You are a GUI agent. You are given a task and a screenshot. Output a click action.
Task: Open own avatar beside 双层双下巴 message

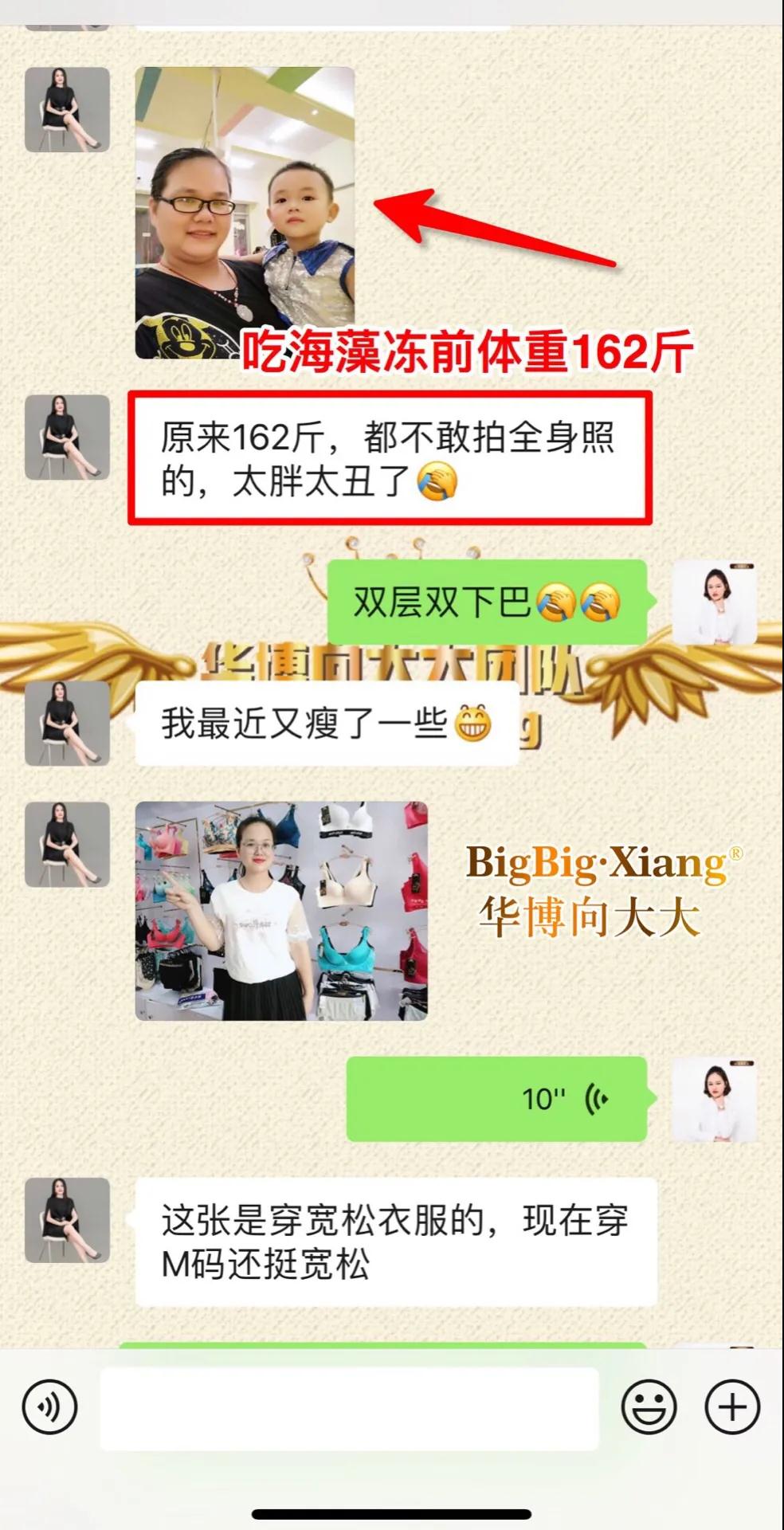pyautogui.click(x=714, y=602)
